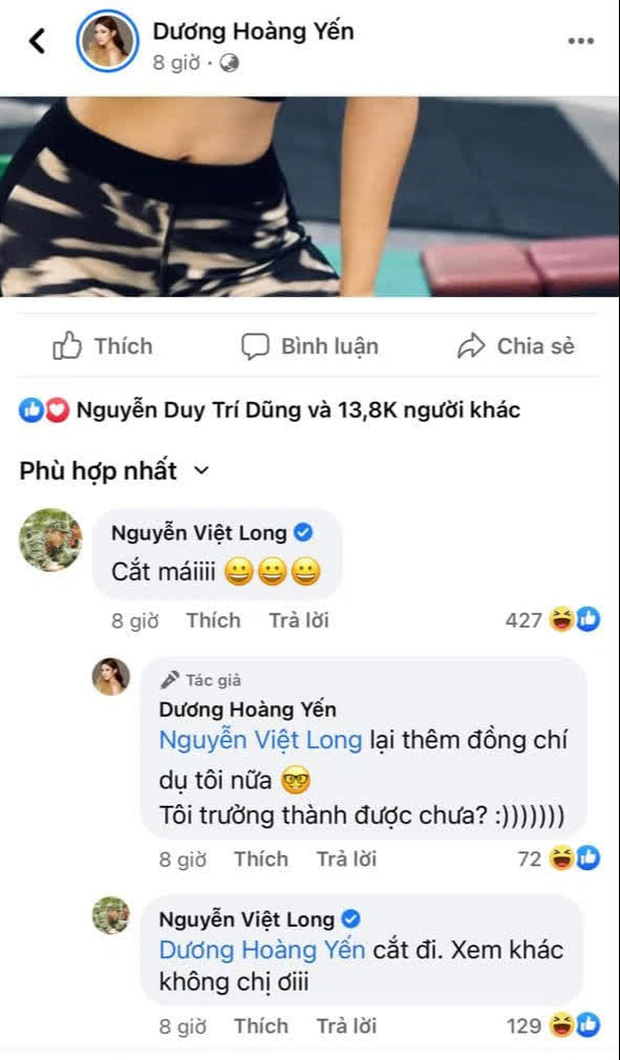This screenshot has height=1060, width=620.
Task: Open the blue Nguyễn Việt Long mention link
Action: 250,741
